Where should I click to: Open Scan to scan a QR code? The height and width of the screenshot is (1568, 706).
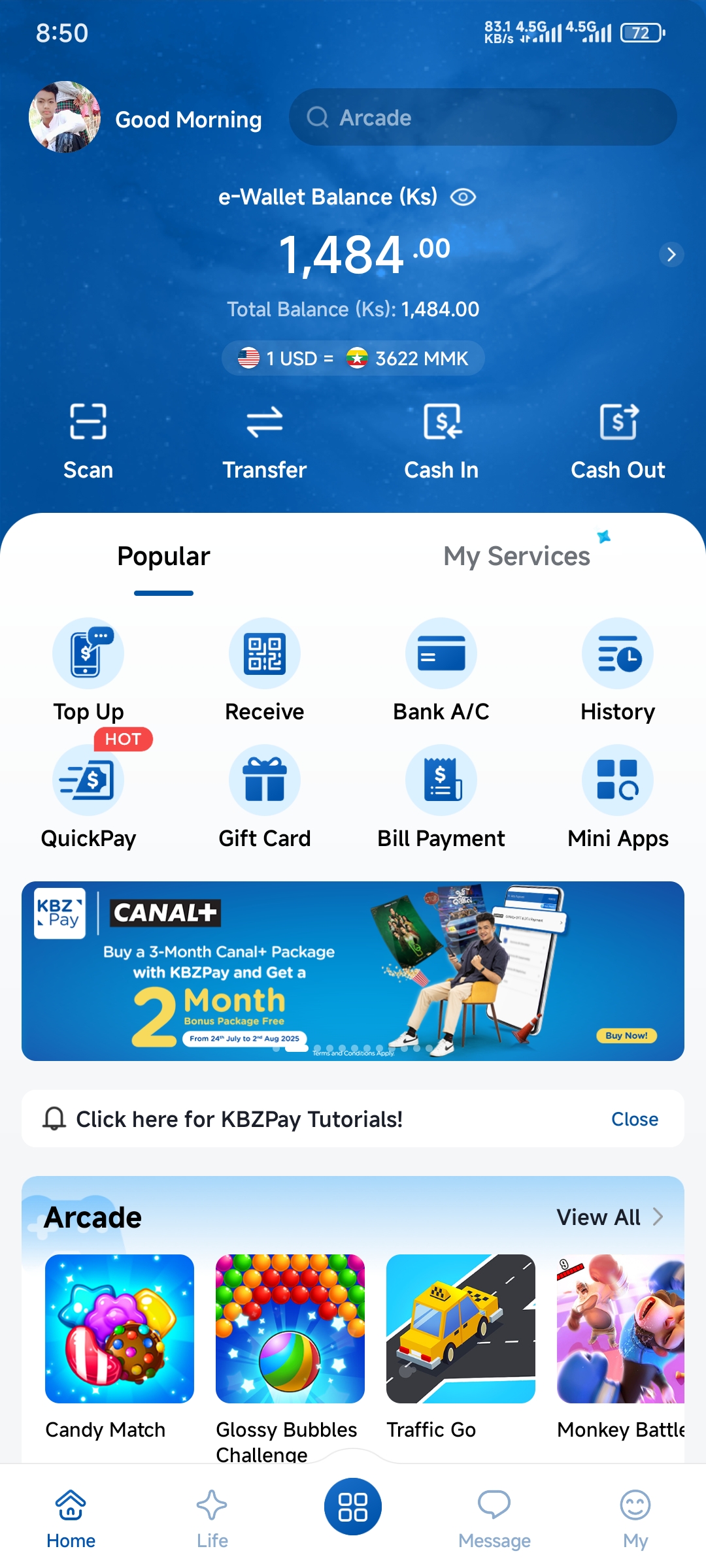click(x=88, y=440)
